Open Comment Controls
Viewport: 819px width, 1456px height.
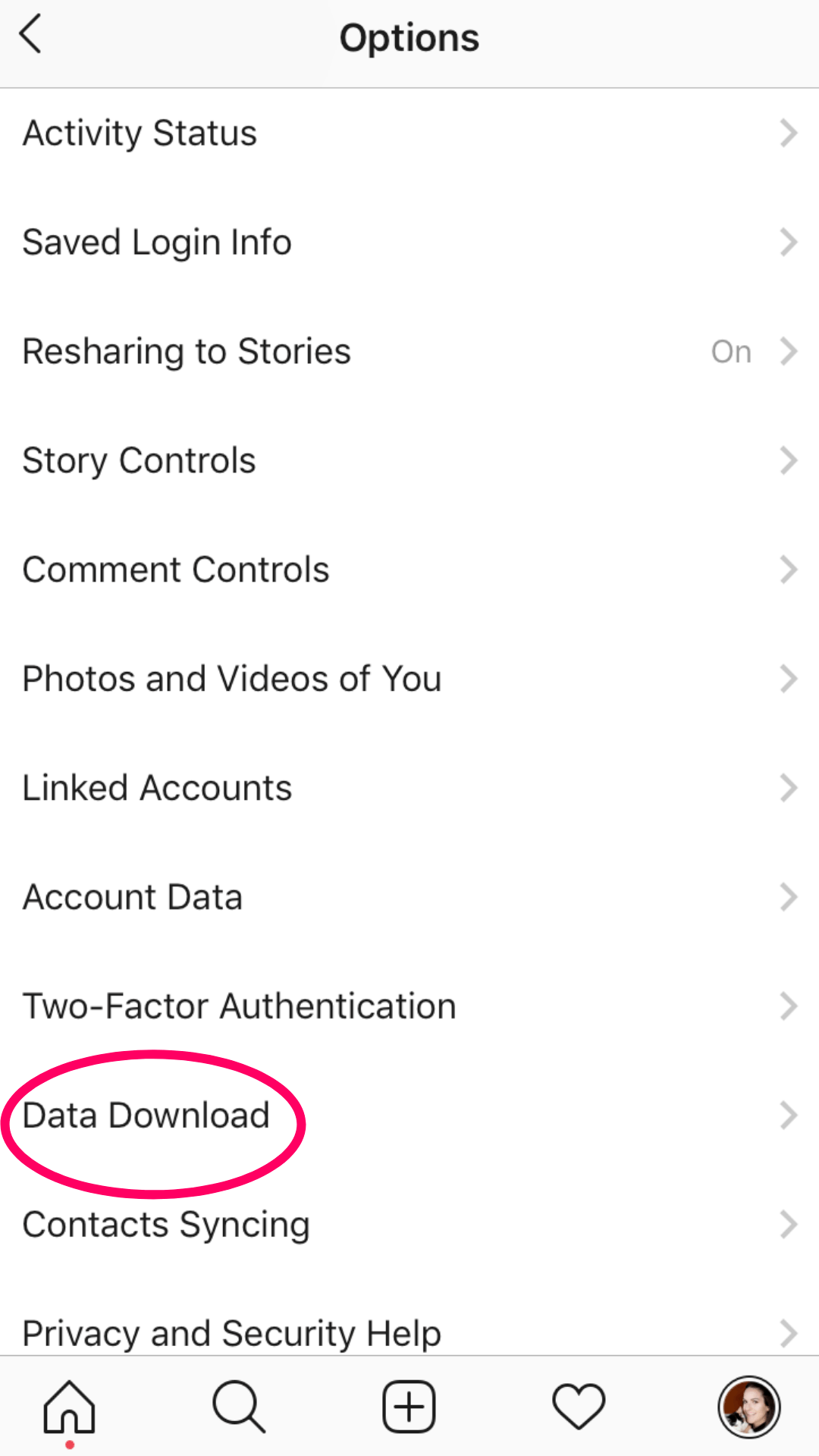(x=409, y=570)
